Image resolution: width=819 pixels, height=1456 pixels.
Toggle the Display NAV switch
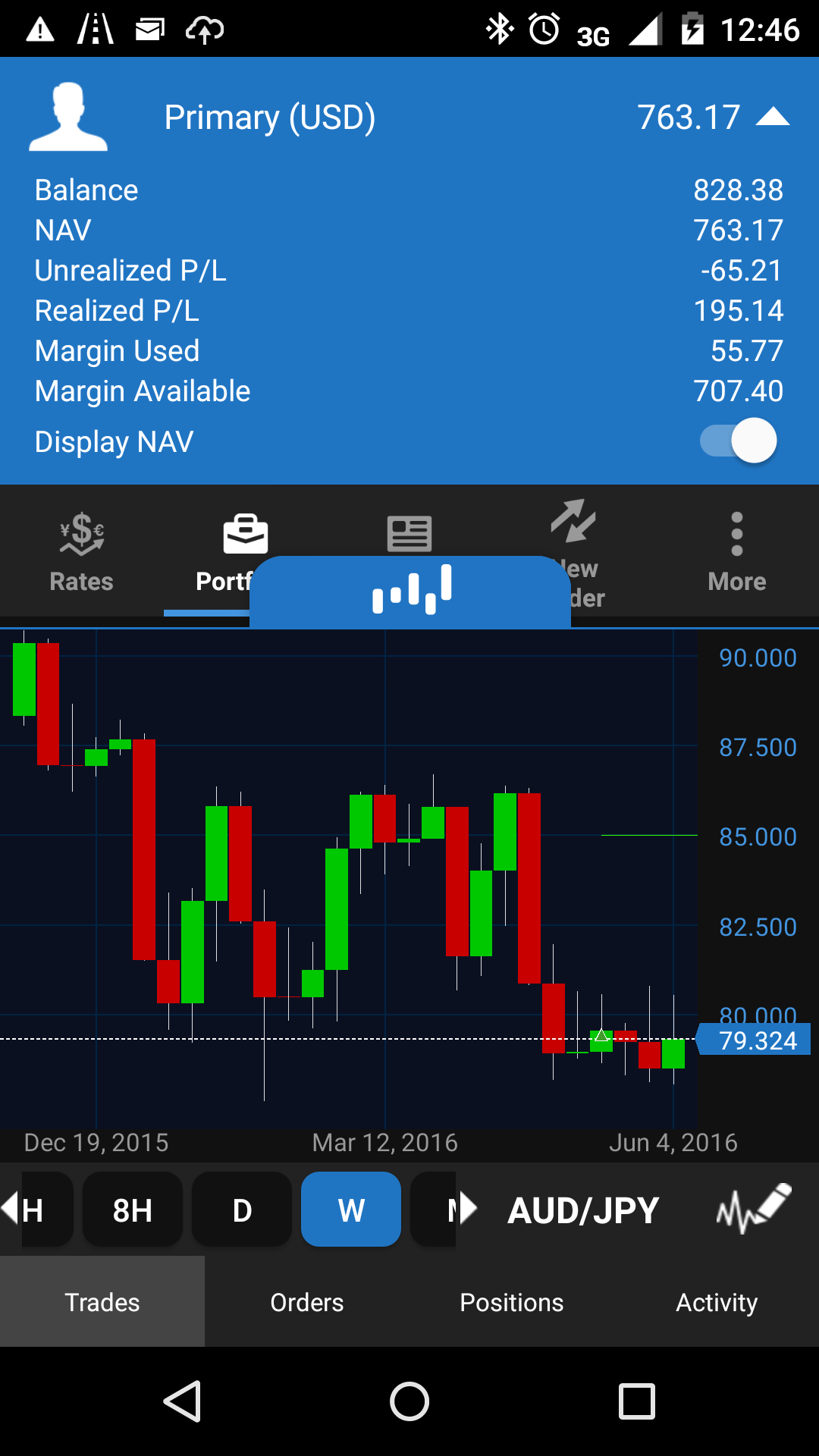pos(738,441)
